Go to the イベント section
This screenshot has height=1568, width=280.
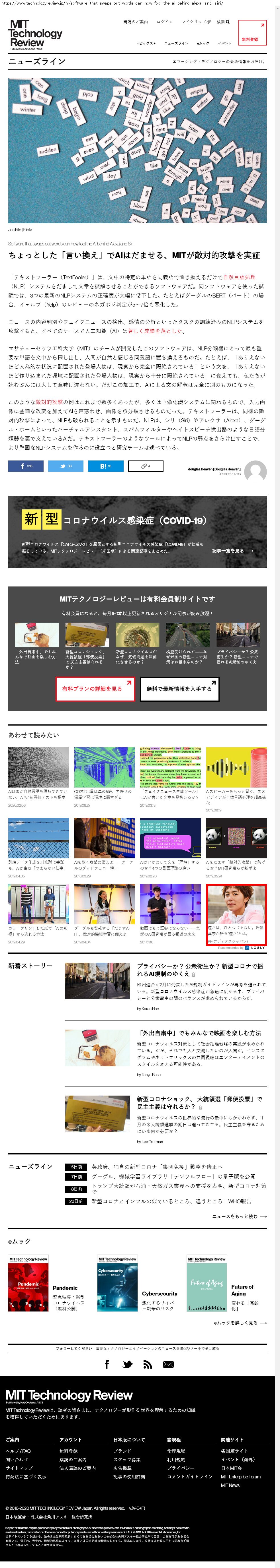click(x=224, y=43)
